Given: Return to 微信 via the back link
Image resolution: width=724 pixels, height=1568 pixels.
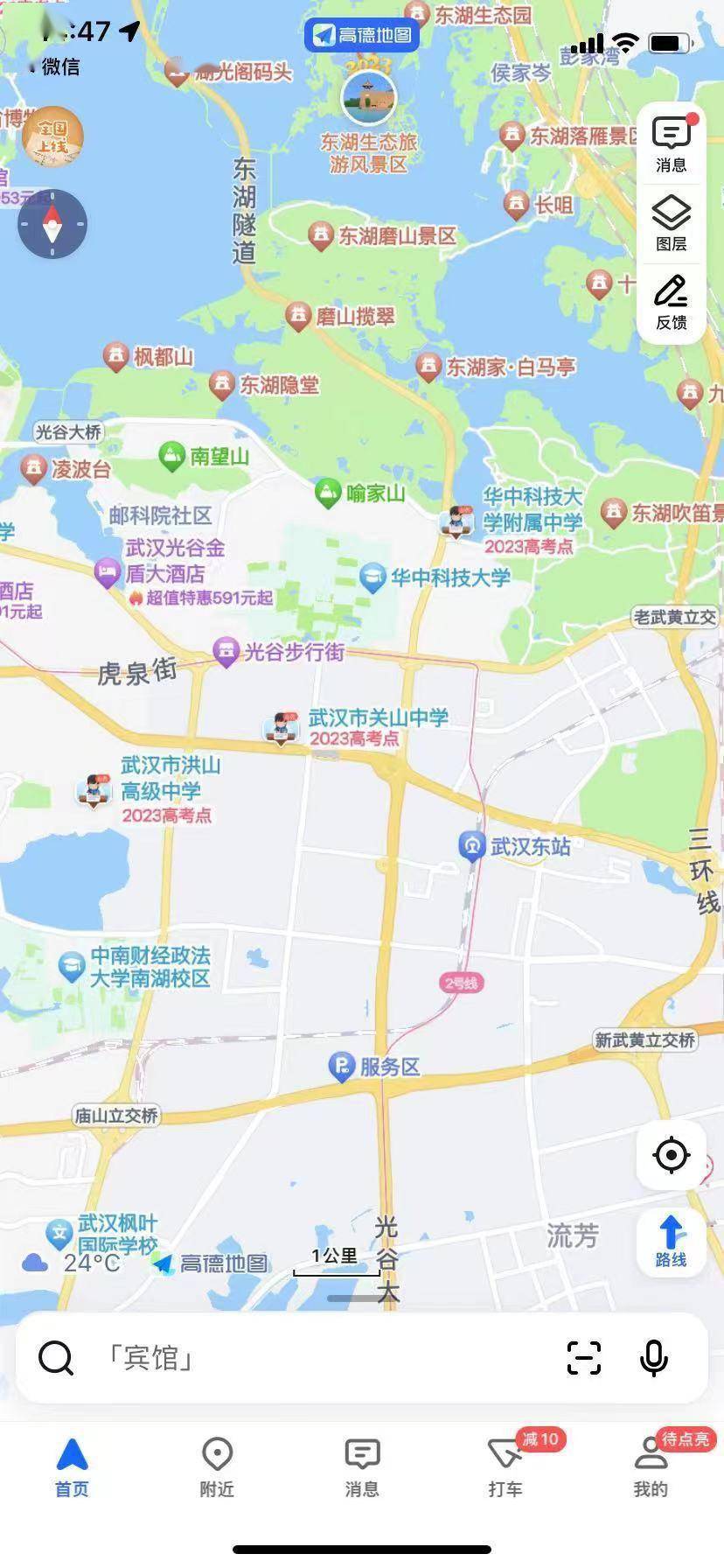Looking at the screenshot, I should [x=54, y=66].
